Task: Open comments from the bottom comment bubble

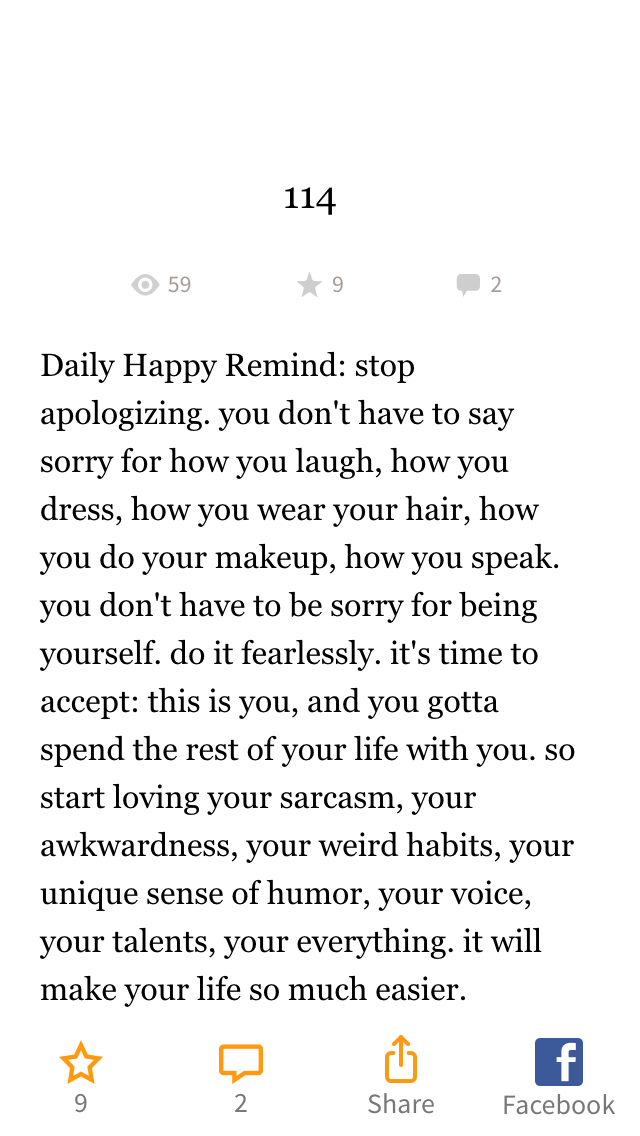Action: pyautogui.click(x=241, y=1064)
